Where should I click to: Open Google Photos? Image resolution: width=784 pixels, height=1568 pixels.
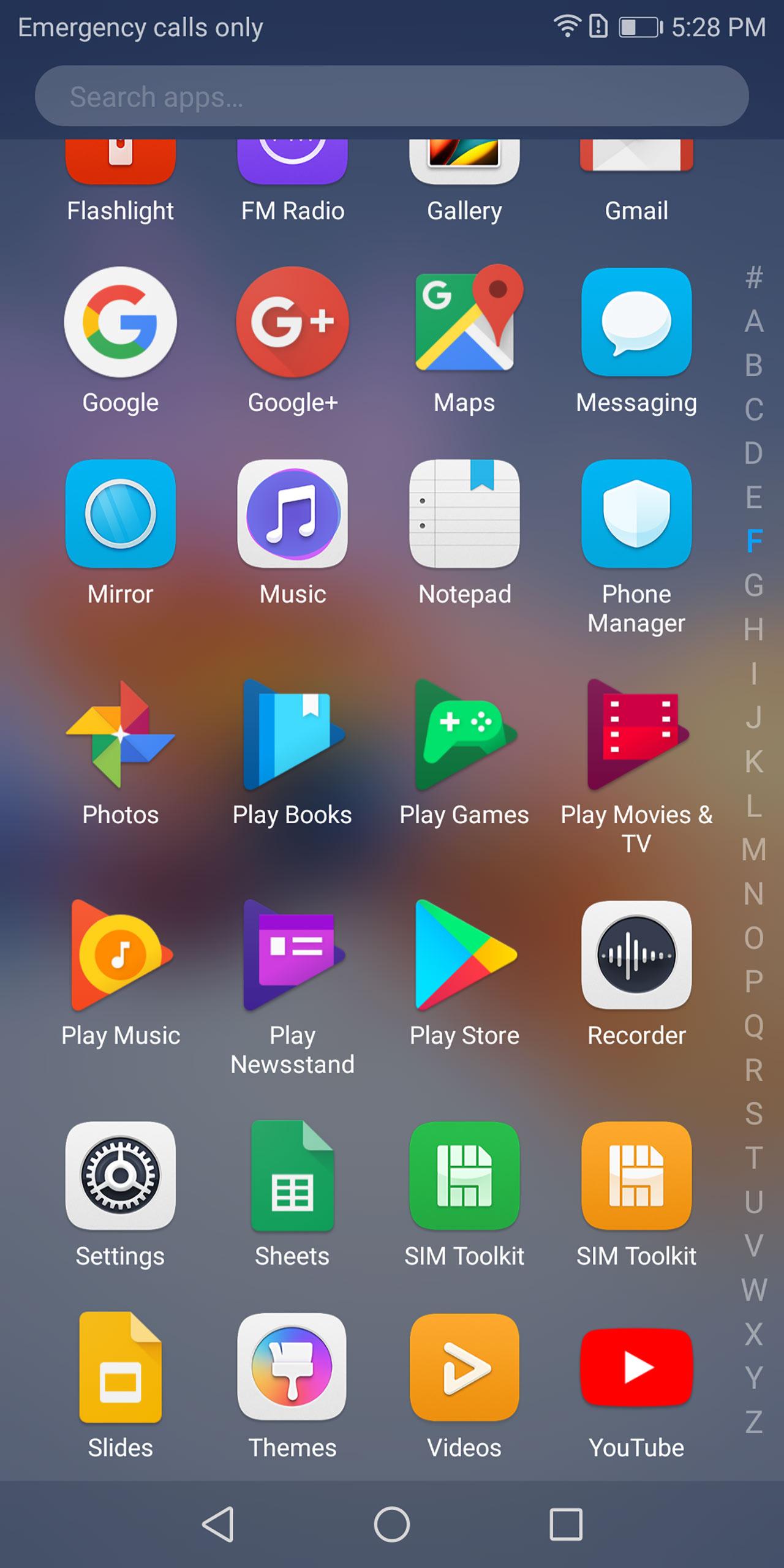[121, 734]
